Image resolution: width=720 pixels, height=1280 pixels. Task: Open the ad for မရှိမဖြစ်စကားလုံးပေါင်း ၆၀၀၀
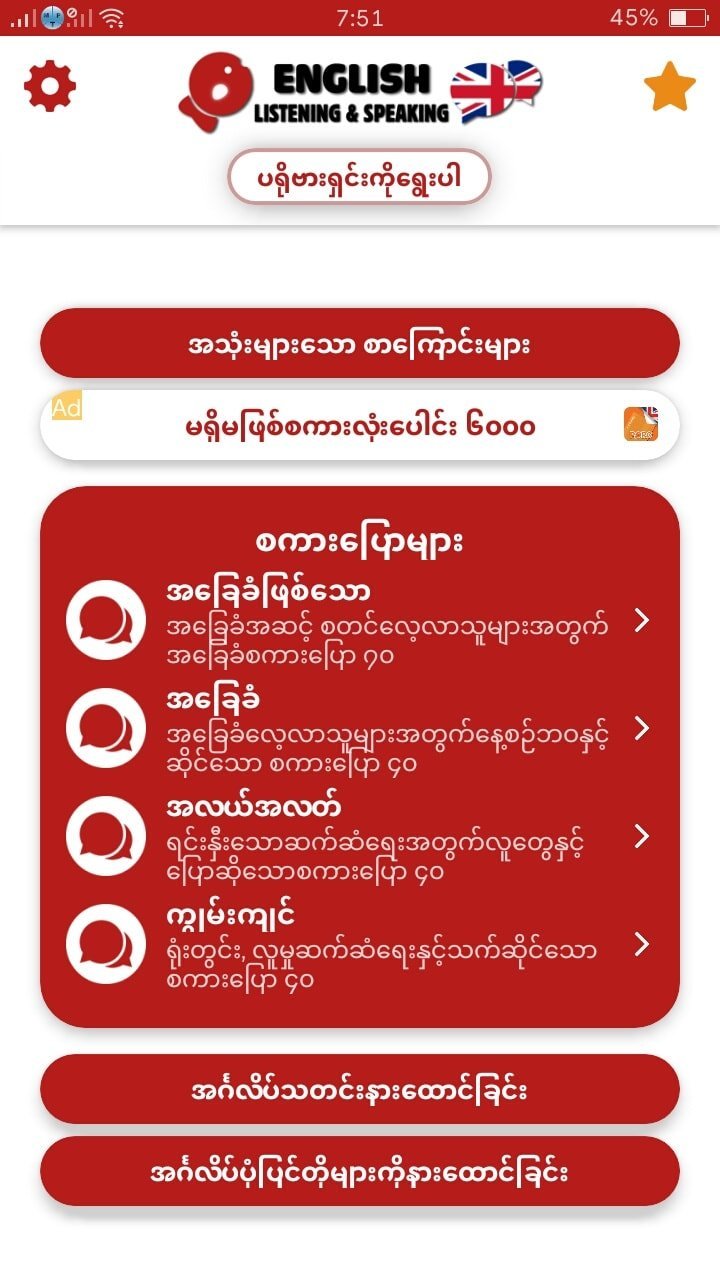coord(359,426)
